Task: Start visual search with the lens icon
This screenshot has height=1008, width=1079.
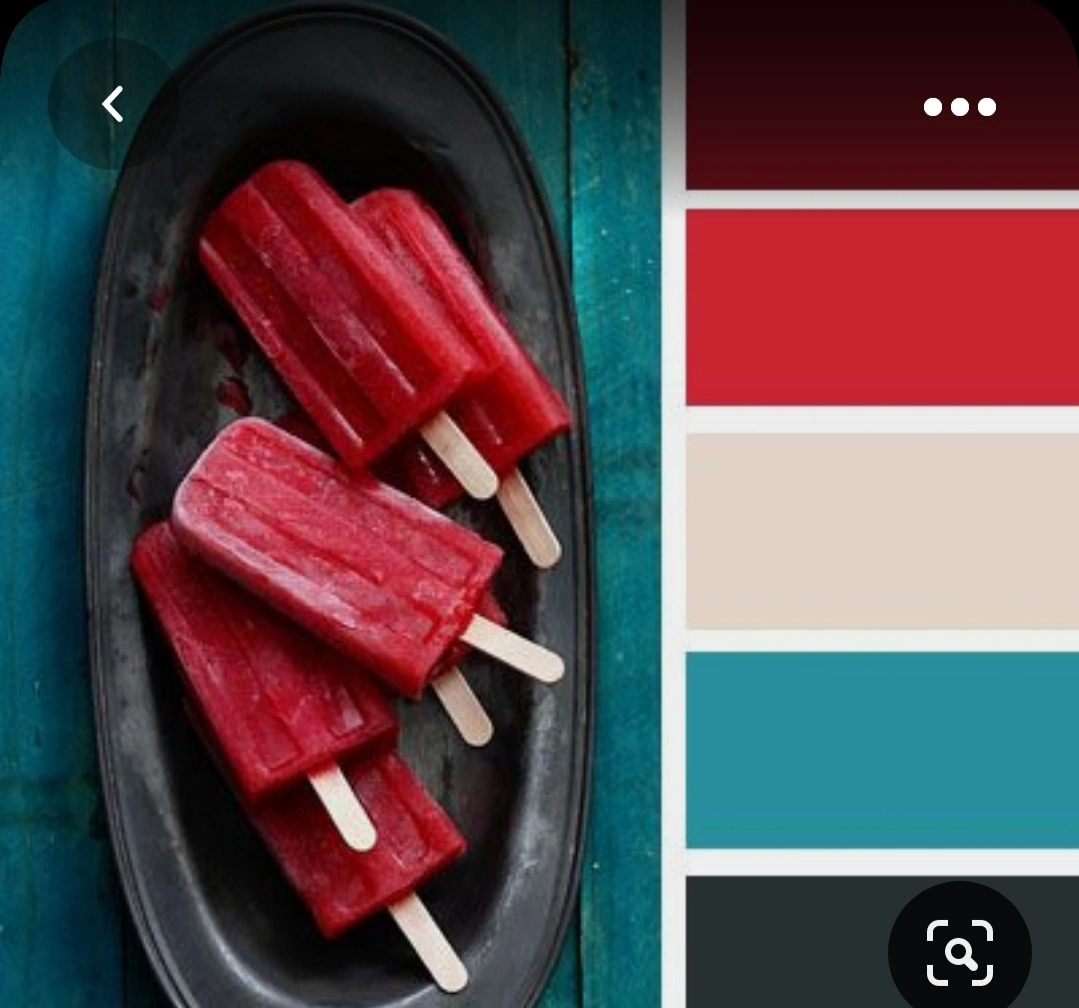Action: [959, 952]
